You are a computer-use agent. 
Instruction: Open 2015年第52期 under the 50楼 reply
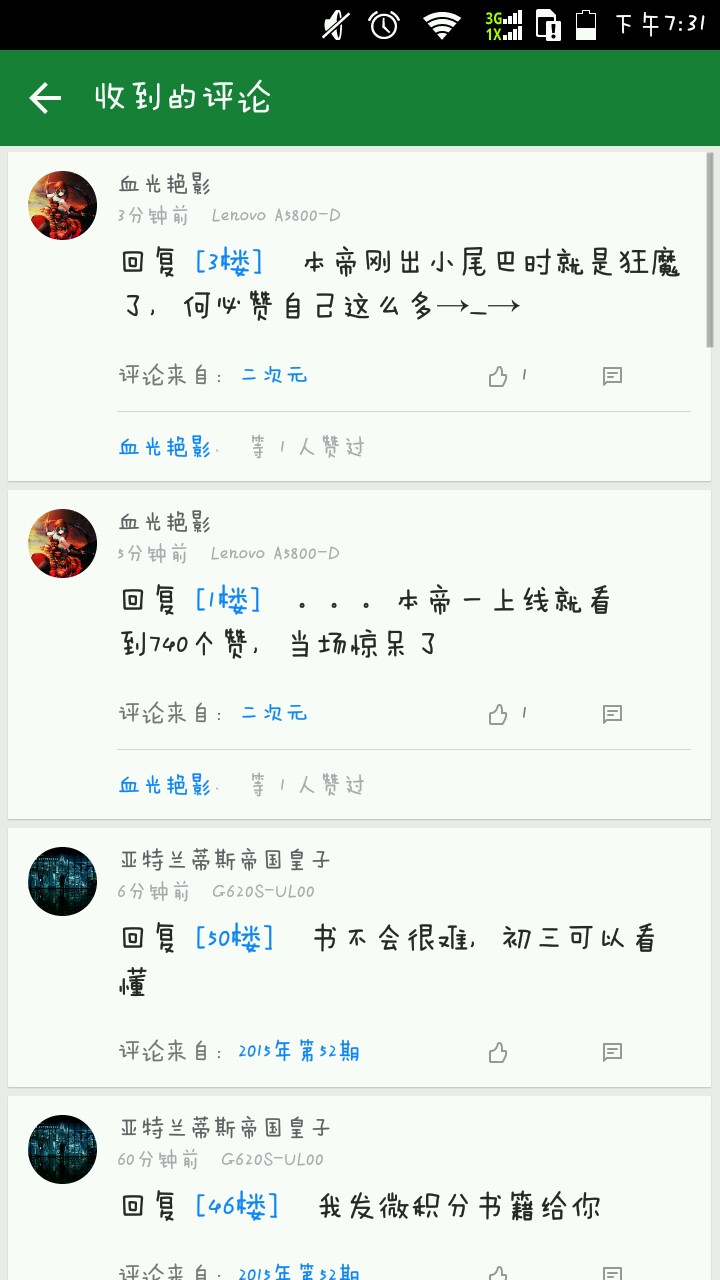point(299,1052)
